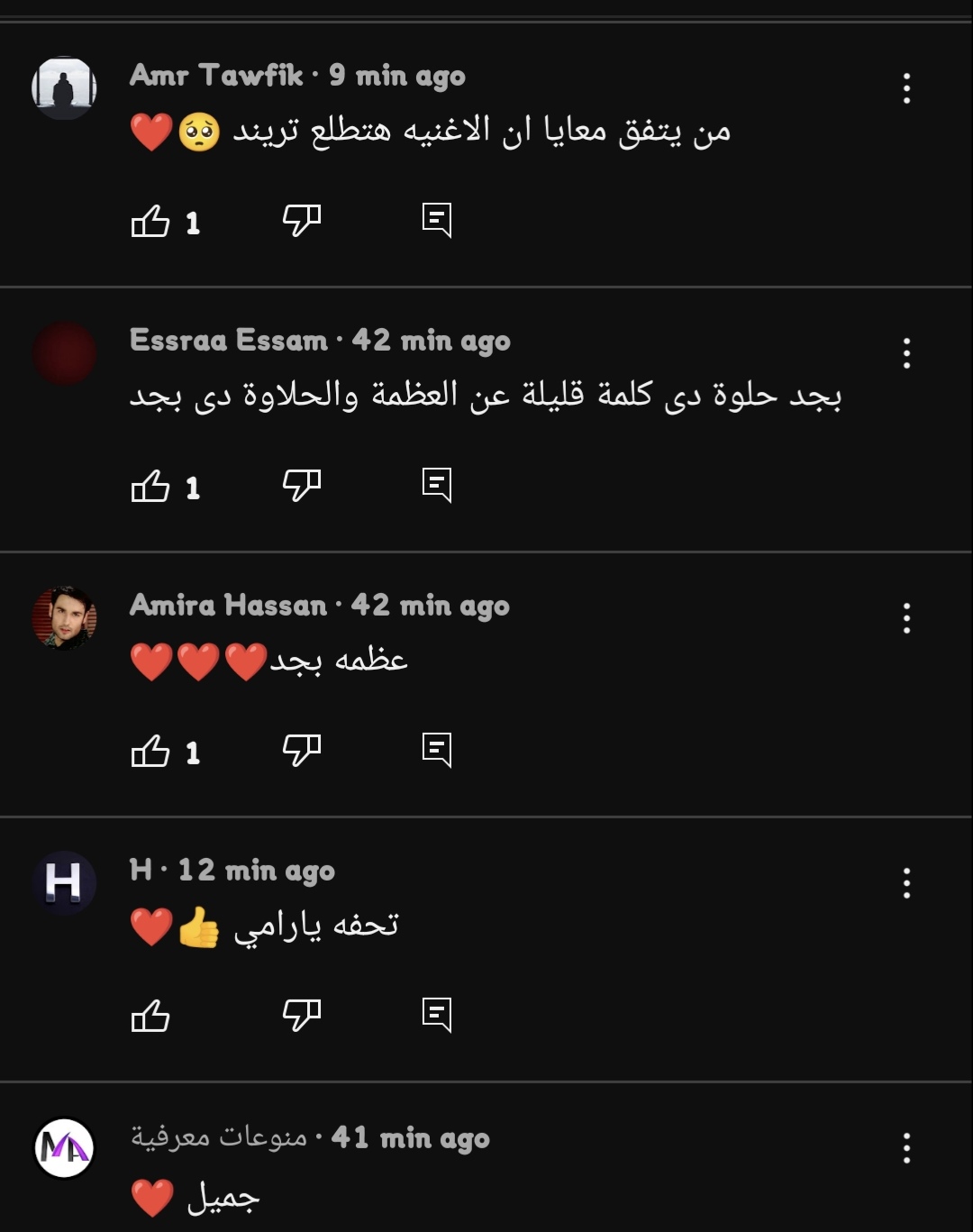Reply to the comment by user H
Viewport: 973px width, 1232px height.
click(437, 1015)
